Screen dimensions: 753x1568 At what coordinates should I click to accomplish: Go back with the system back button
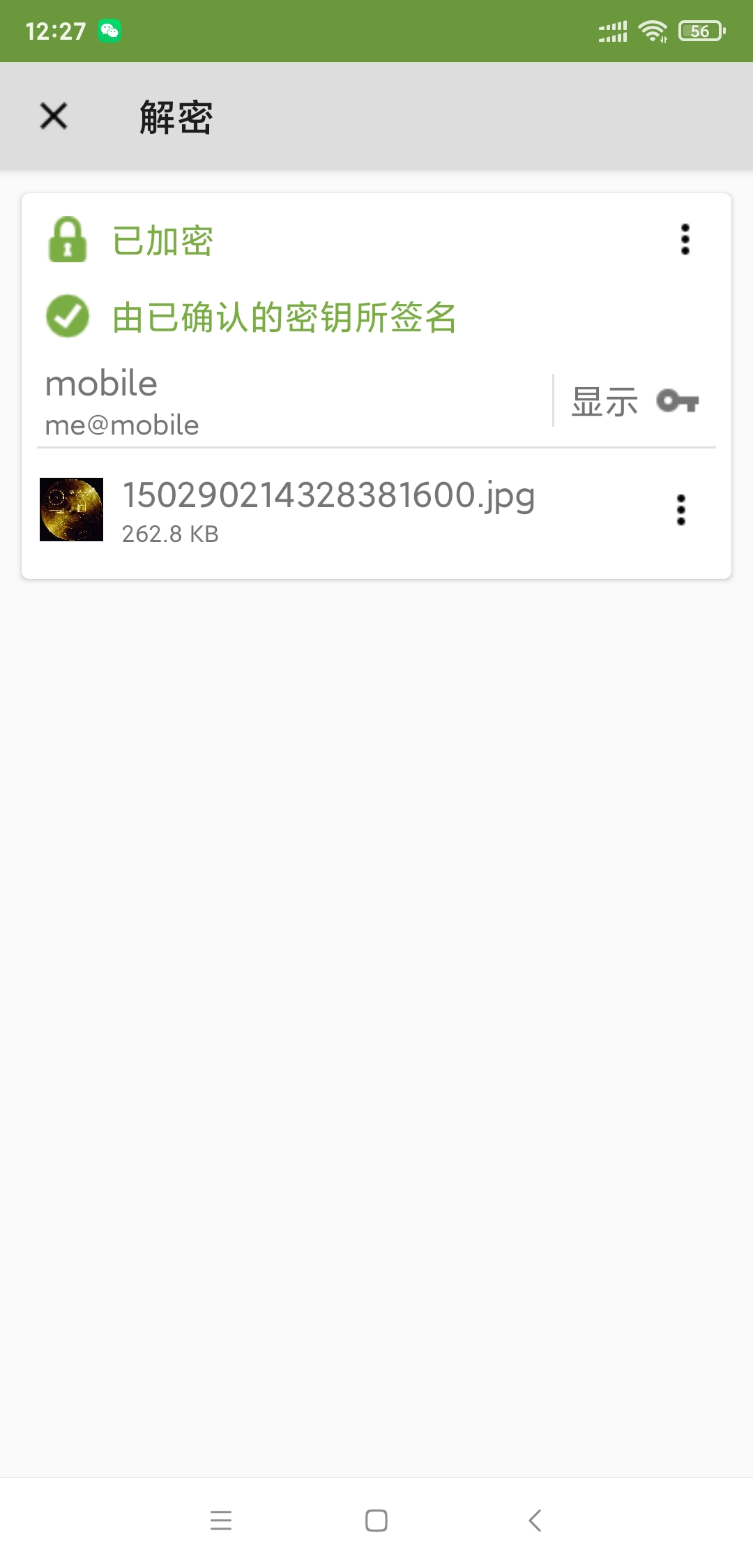pyautogui.click(x=535, y=1521)
